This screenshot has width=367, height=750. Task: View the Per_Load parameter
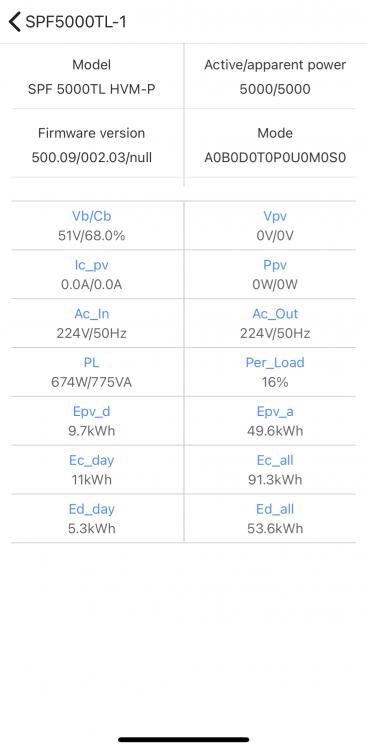pyautogui.click(x=275, y=363)
